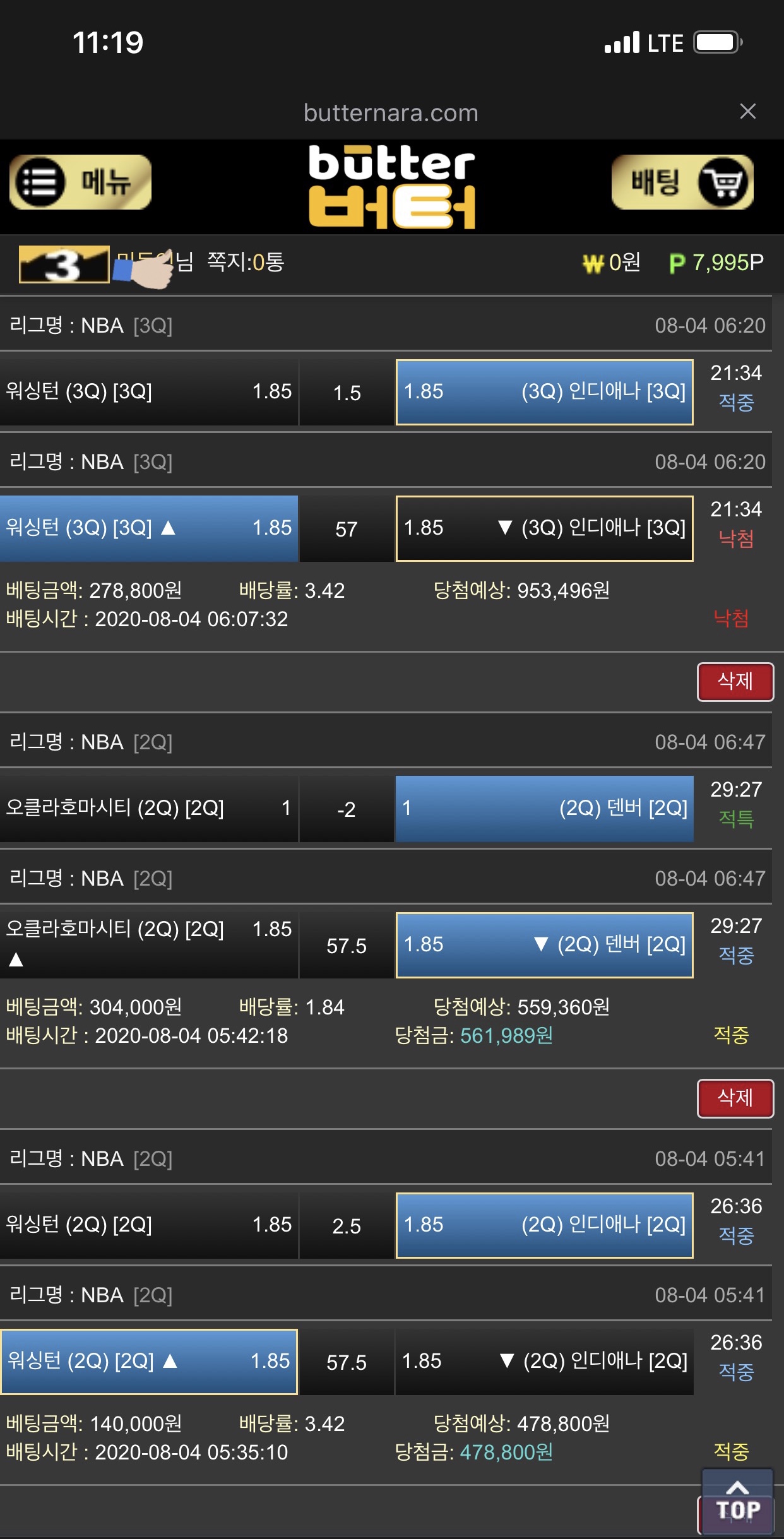The width and height of the screenshot is (784, 1539).
Task: Delete the 278,800원 bet record
Action: click(x=735, y=682)
